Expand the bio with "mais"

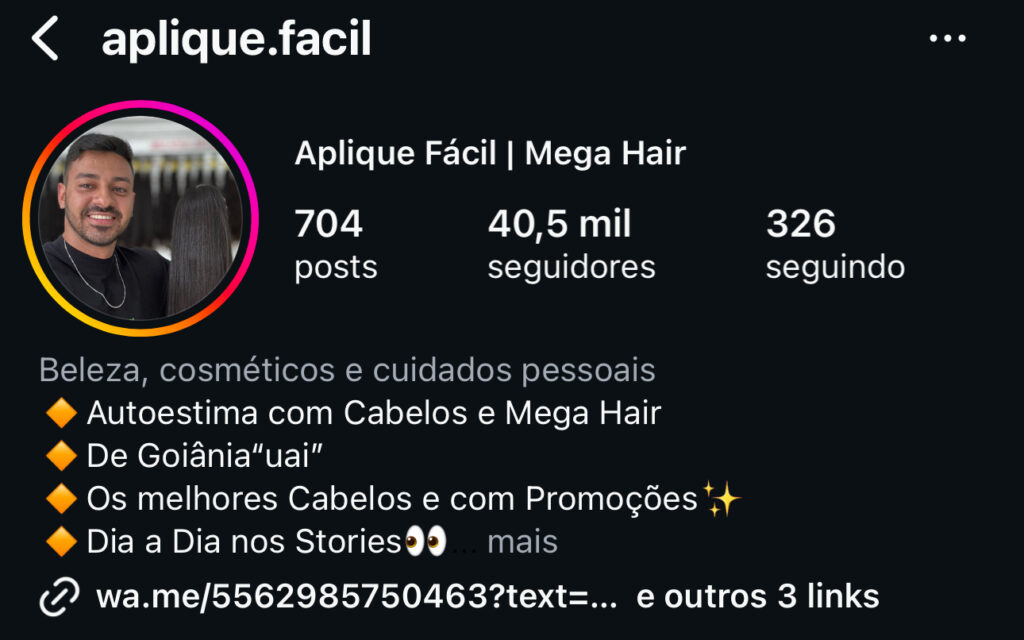tap(521, 542)
